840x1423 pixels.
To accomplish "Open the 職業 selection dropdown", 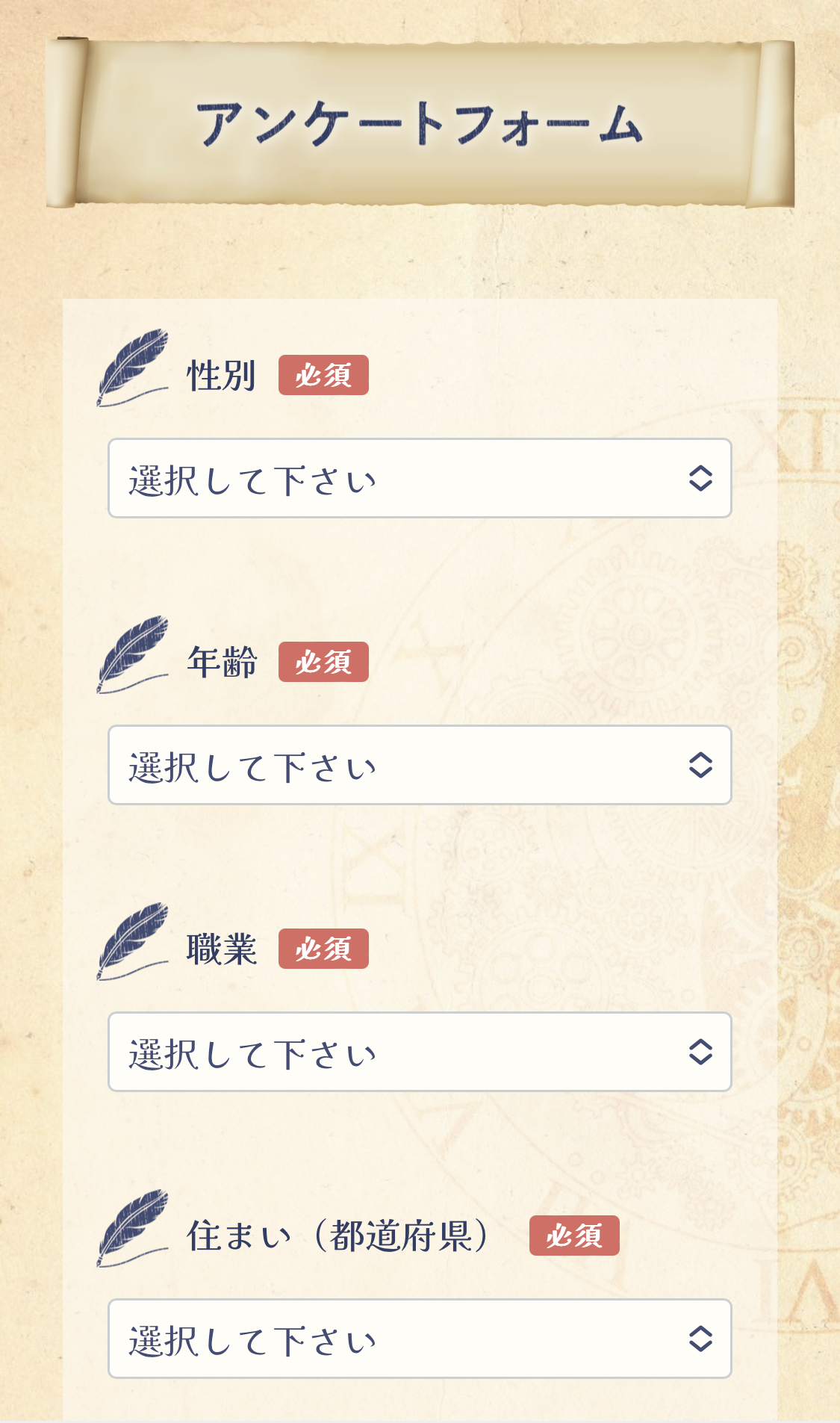I will coord(420,1052).
